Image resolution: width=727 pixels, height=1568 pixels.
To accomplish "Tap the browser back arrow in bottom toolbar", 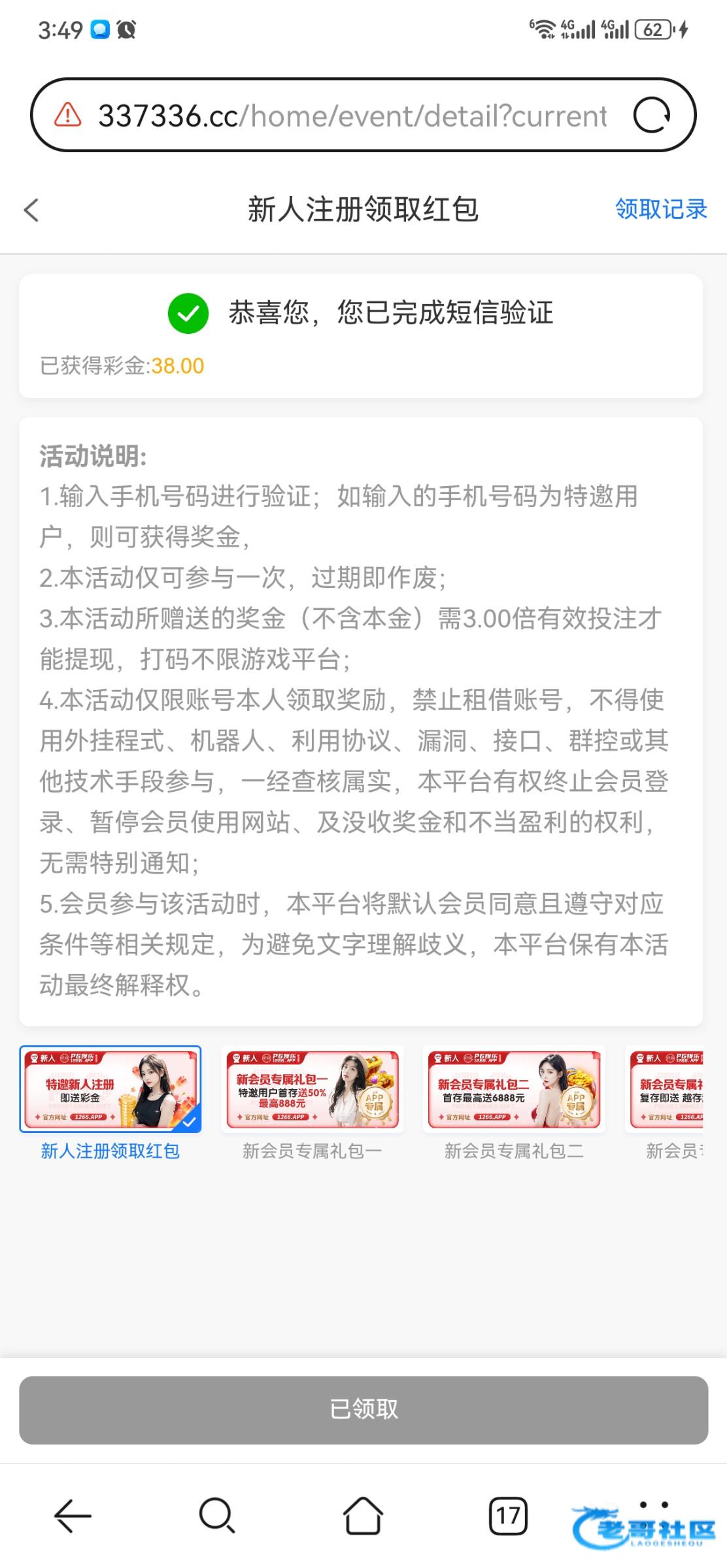I will (x=73, y=1515).
